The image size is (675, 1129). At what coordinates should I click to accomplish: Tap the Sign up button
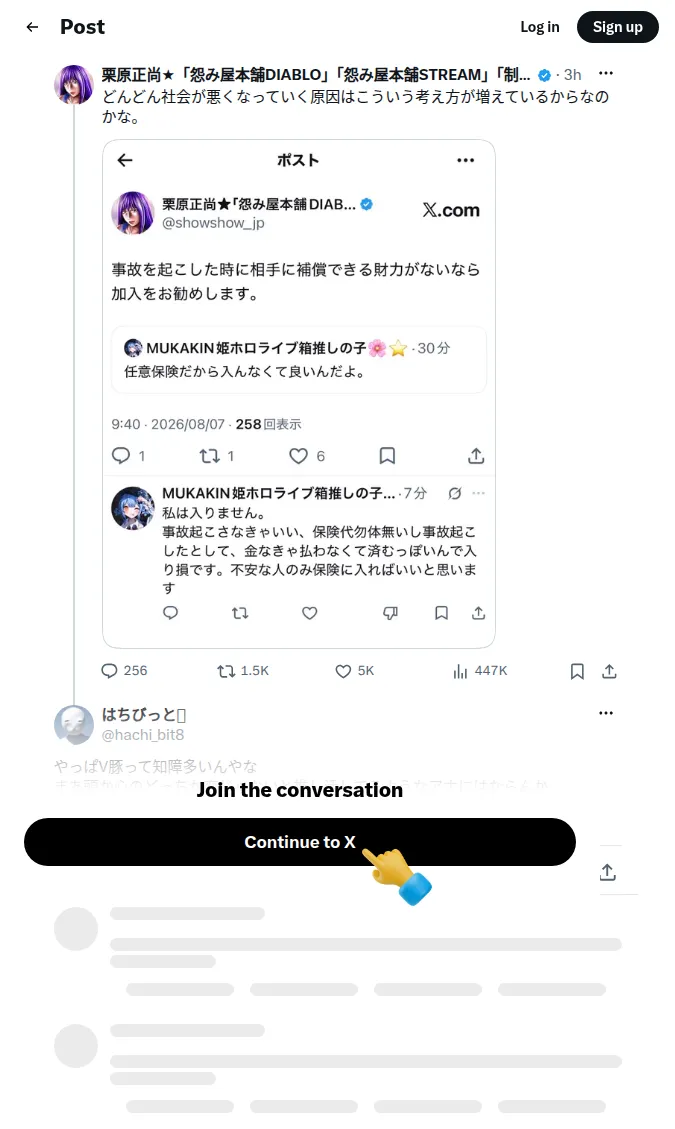(x=617, y=27)
